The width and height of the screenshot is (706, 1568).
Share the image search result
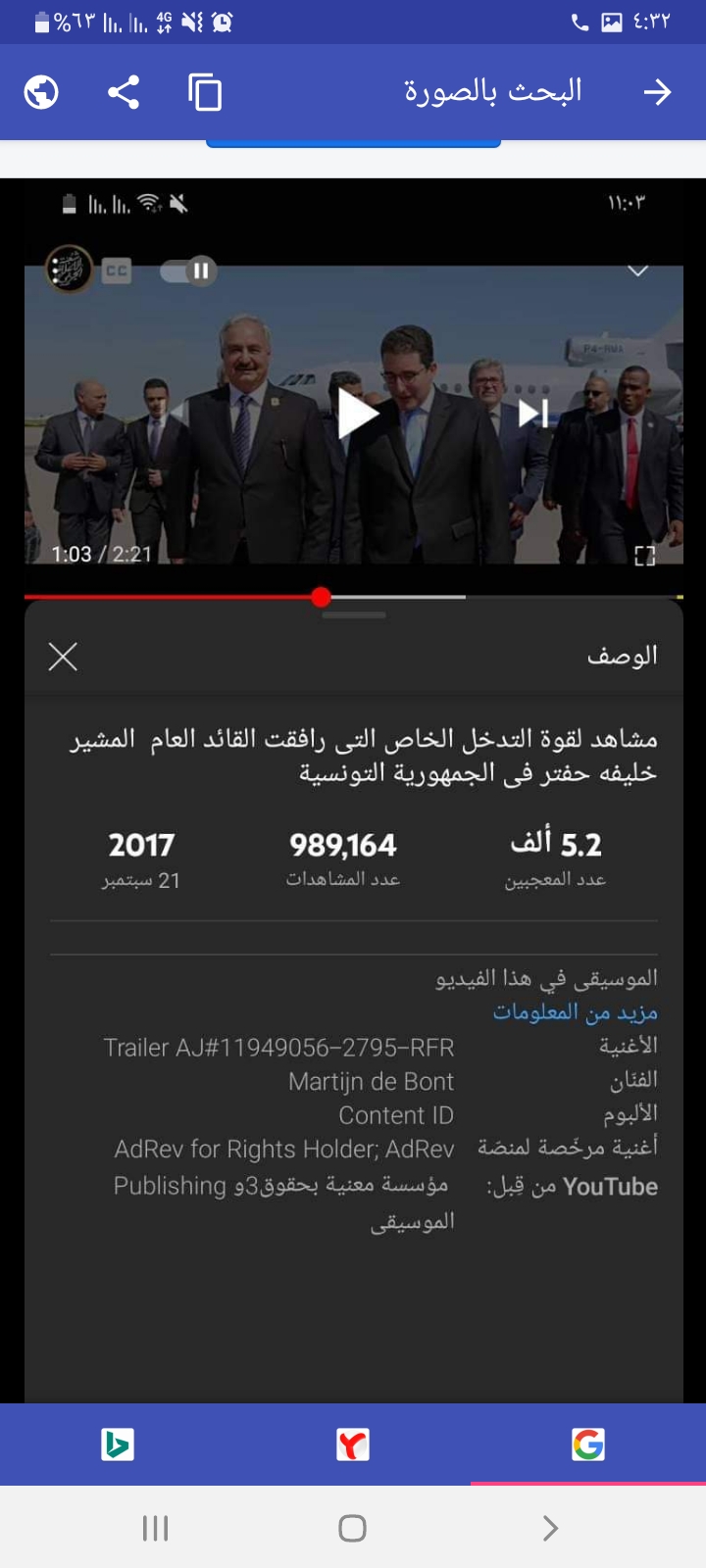coord(124,92)
